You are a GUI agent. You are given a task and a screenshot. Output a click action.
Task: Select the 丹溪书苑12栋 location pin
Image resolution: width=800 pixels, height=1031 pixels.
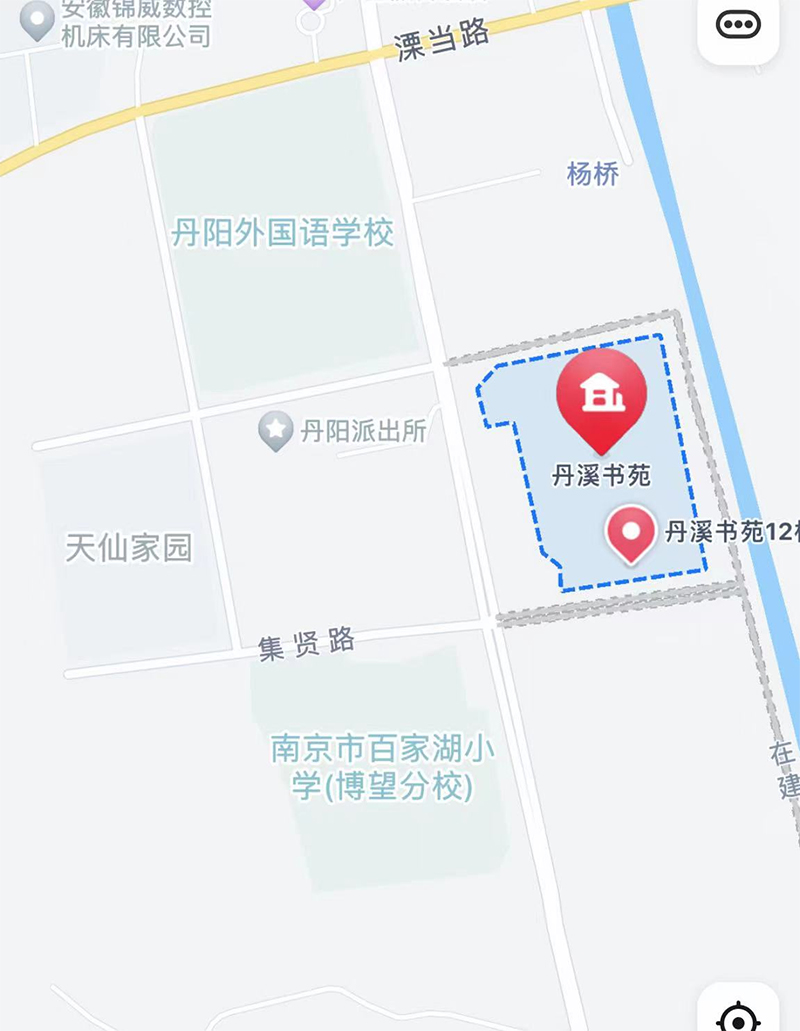point(632,530)
